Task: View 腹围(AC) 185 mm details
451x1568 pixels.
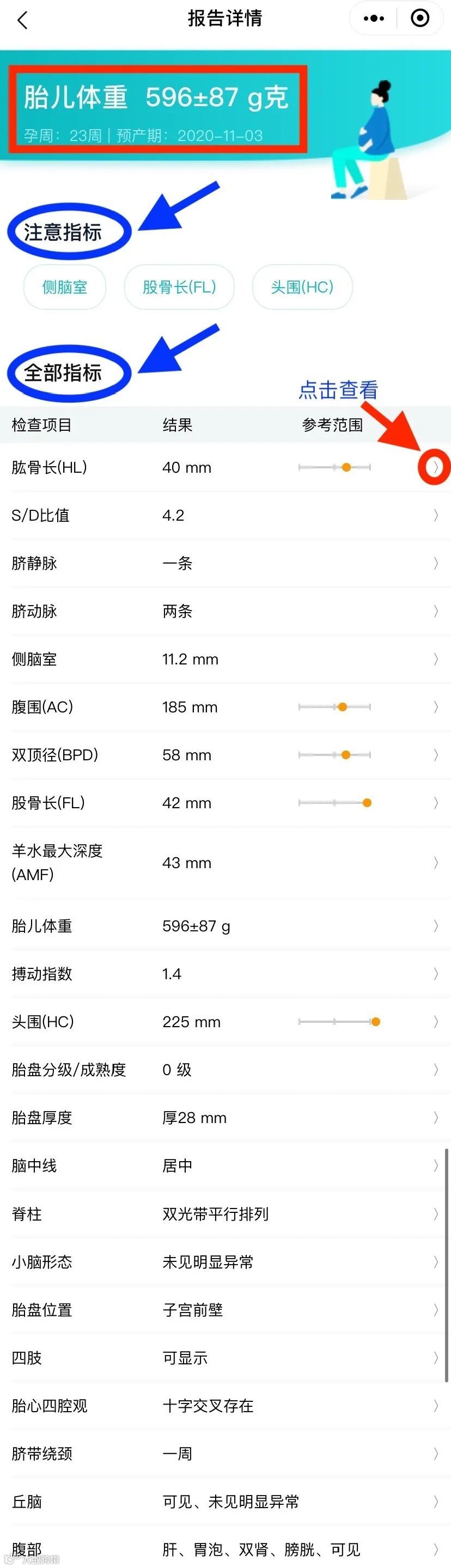Action: 225,707
